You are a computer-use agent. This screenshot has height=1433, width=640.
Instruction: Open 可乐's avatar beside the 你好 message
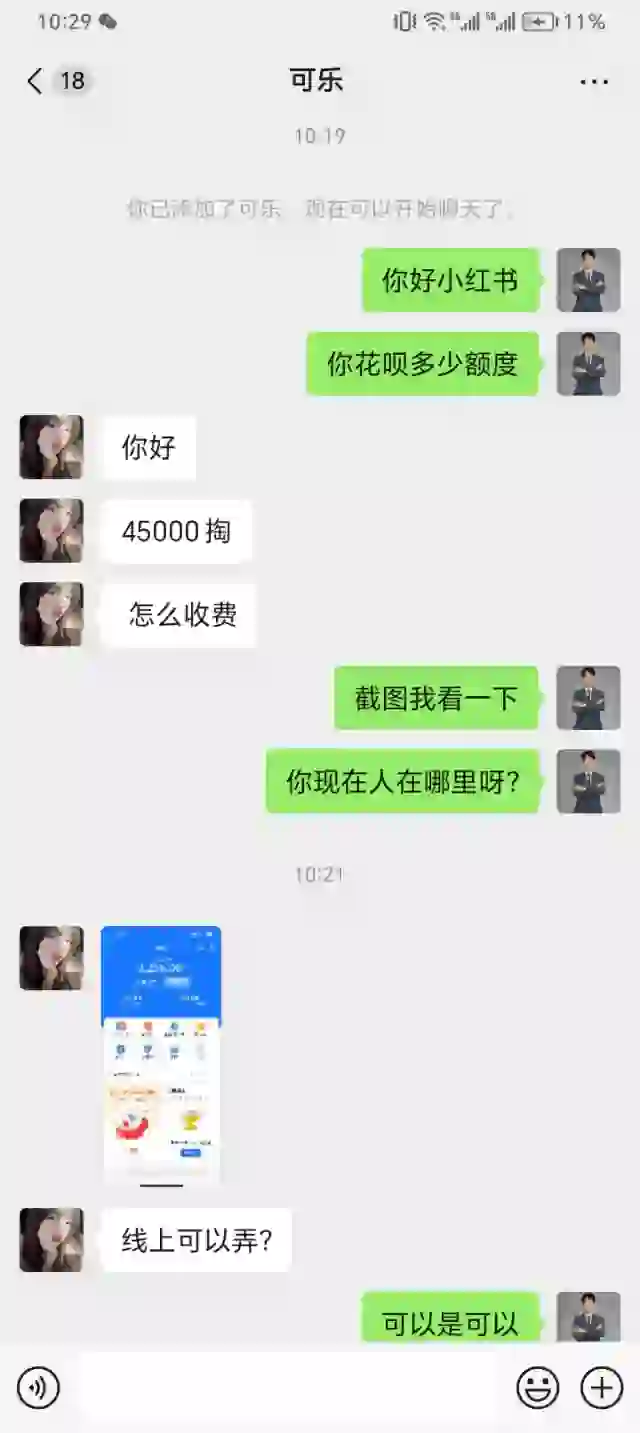click(51, 447)
